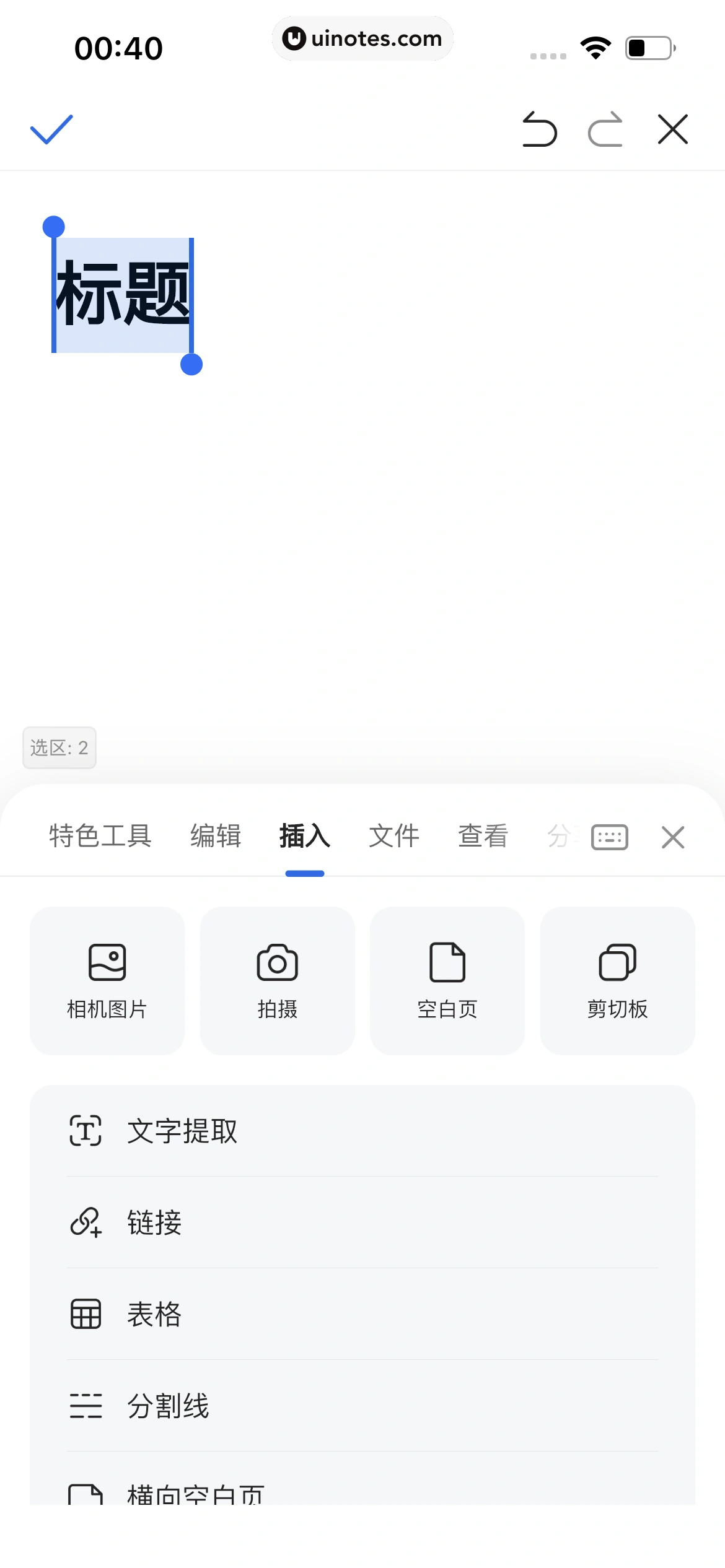Image resolution: width=725 pixels, height=1568 pixels.
Task: Switch to the 文件 tab
Action: pyautogui.click(x=394, y=836)
